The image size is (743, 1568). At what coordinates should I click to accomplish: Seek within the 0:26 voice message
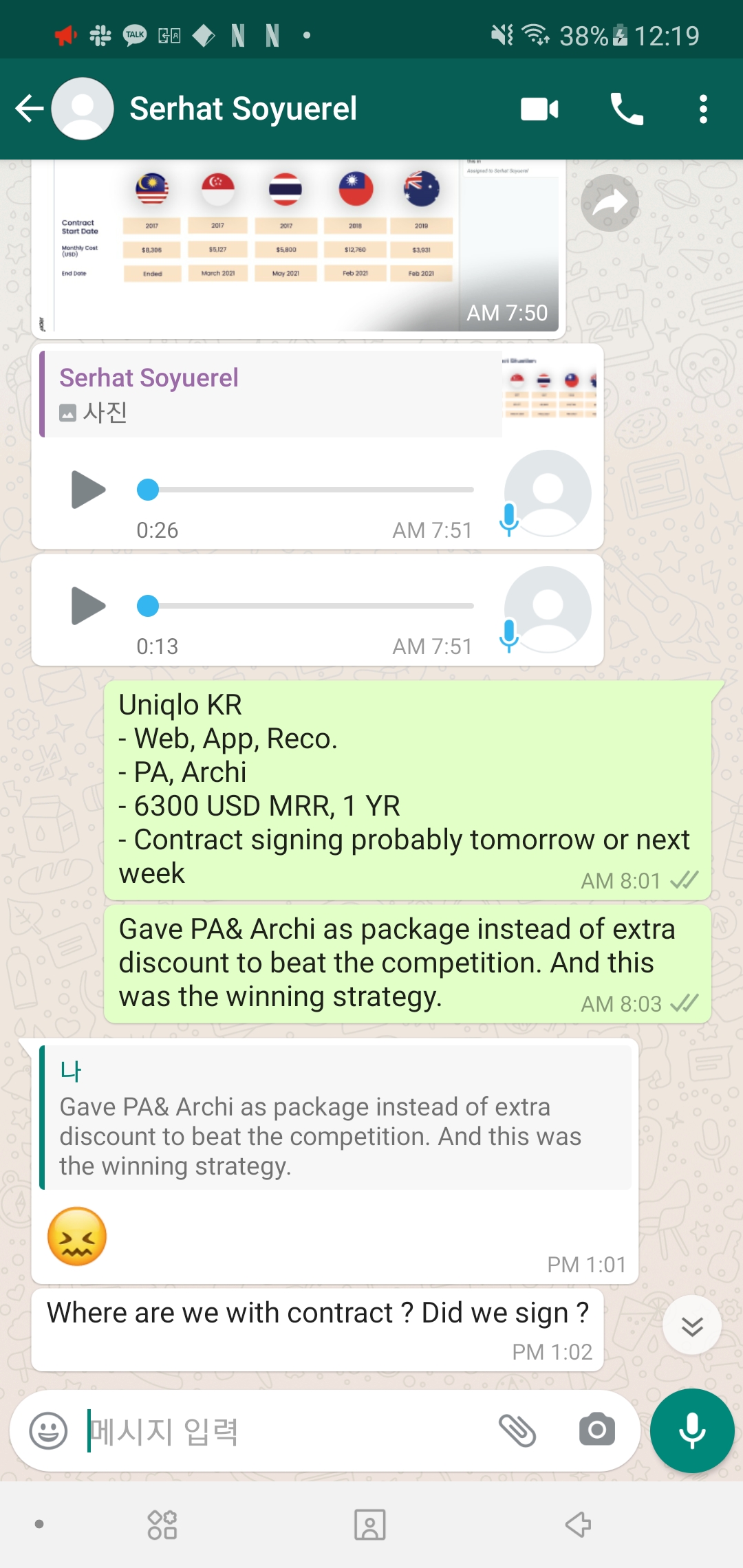[x=310, y=490]
